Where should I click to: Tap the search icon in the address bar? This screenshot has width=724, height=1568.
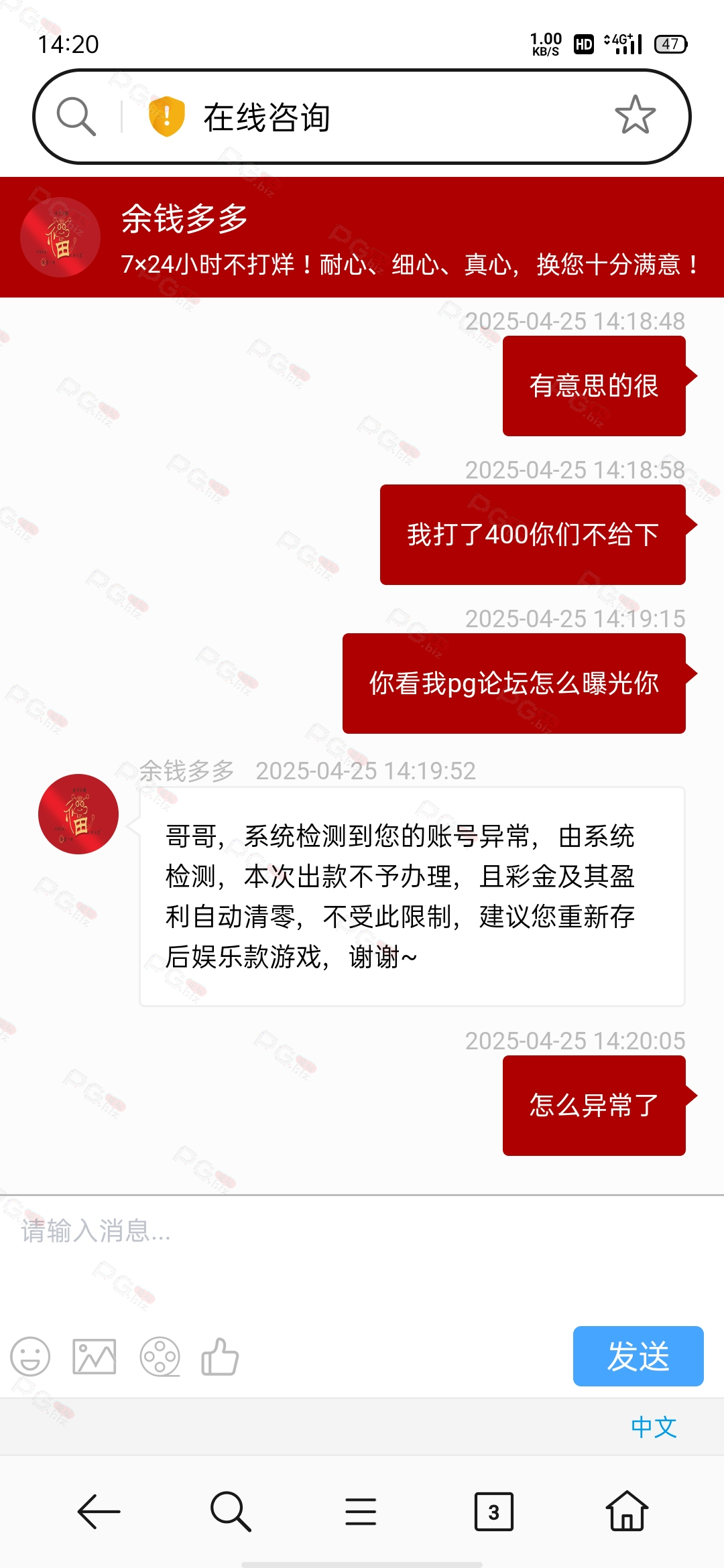pyautogui.click(x=76, y=117)
